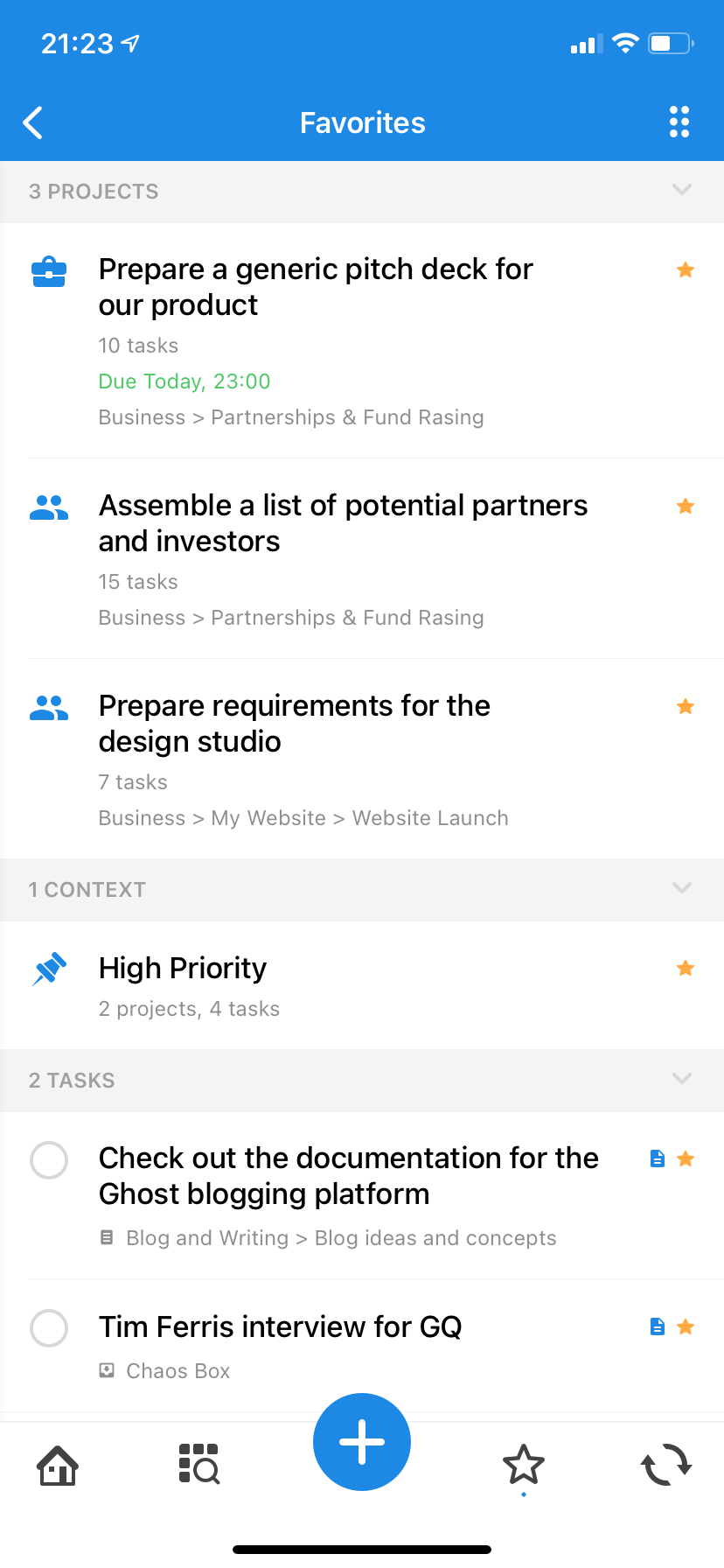Image resolution: width=724 pixels, height=1568 pixels.
Task: Collapse the 1 Context section
Action: 681,888
